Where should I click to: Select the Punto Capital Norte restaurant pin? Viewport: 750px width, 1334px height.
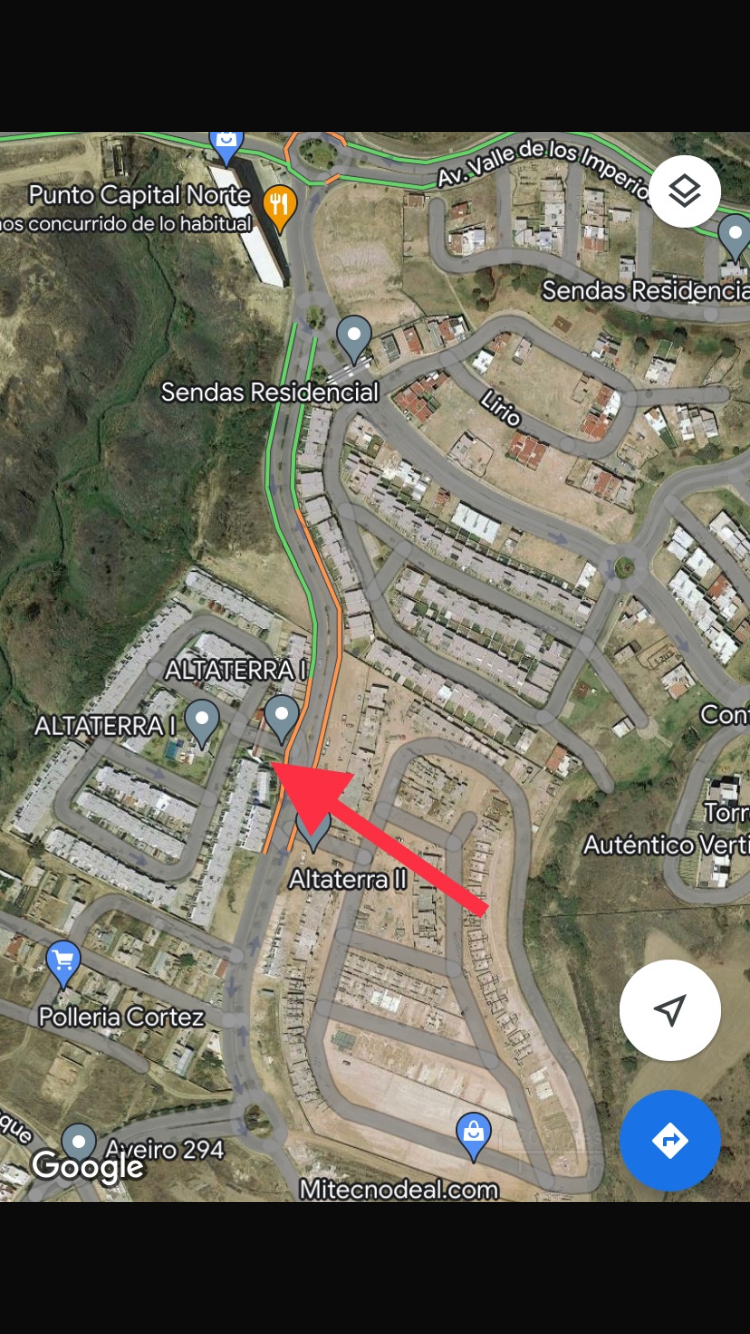279,205
